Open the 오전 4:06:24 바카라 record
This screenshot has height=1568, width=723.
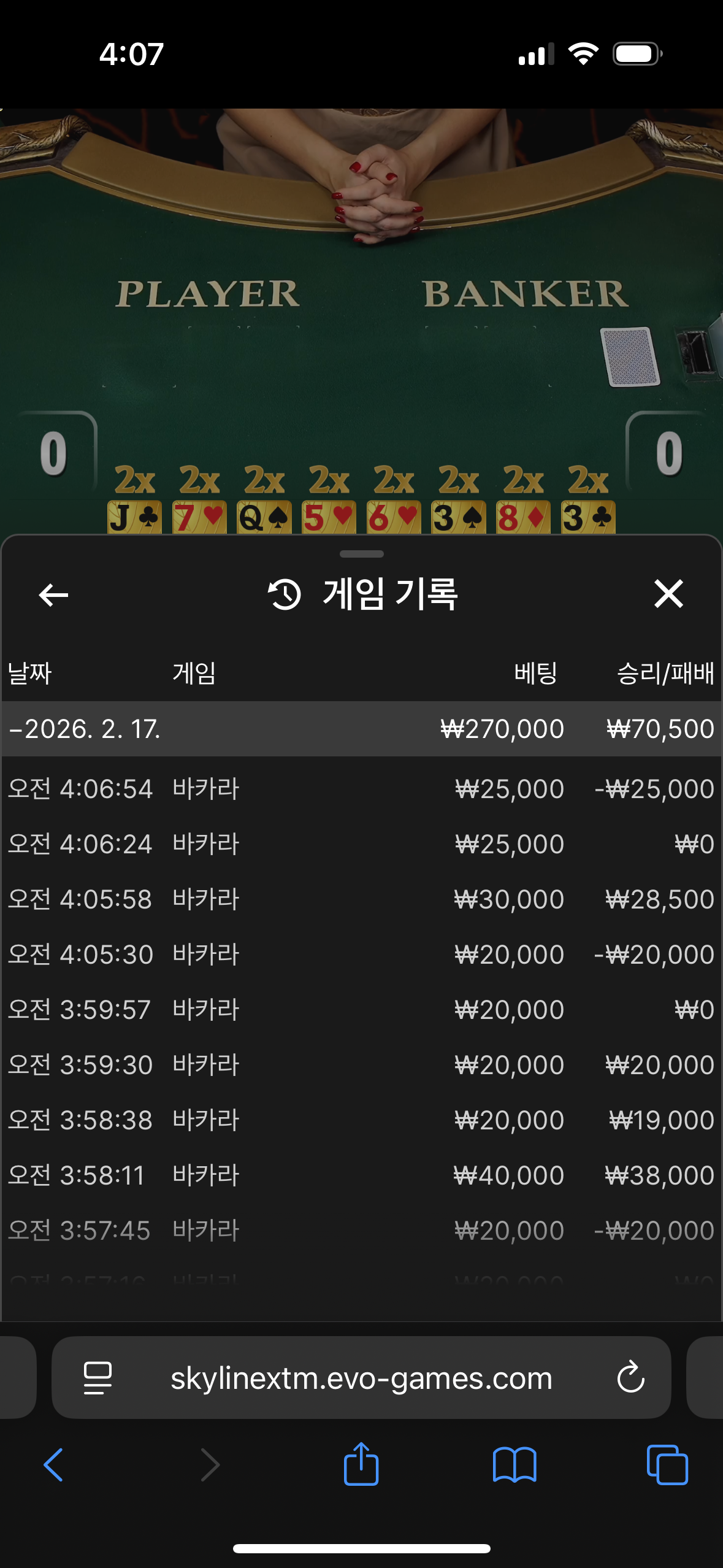click(x=361, y=844)
